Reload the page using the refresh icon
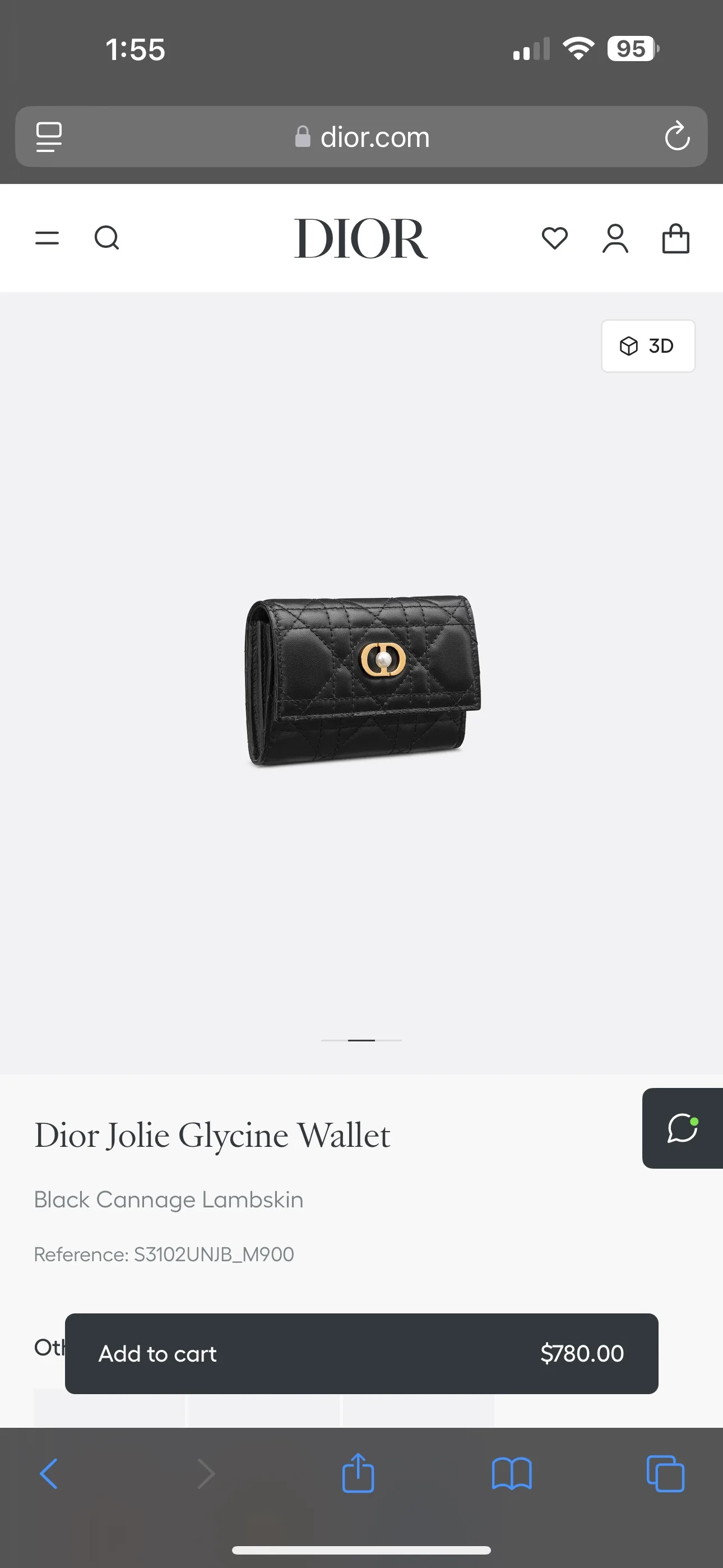The image size is (723, 1568). [676, 137]
